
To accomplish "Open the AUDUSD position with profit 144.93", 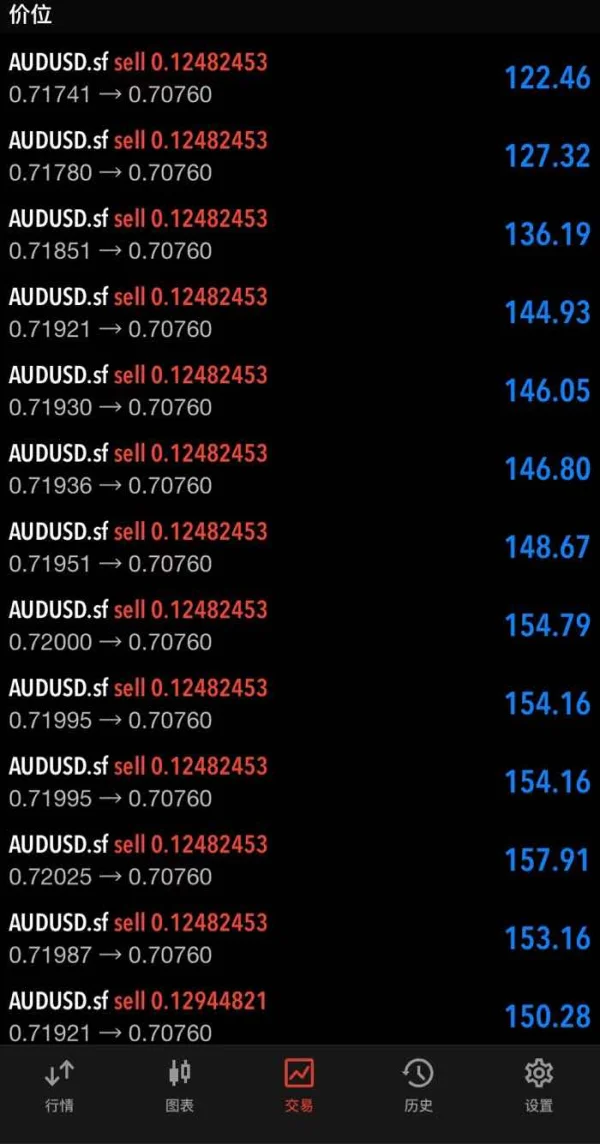I will click(x=300, y=312).
